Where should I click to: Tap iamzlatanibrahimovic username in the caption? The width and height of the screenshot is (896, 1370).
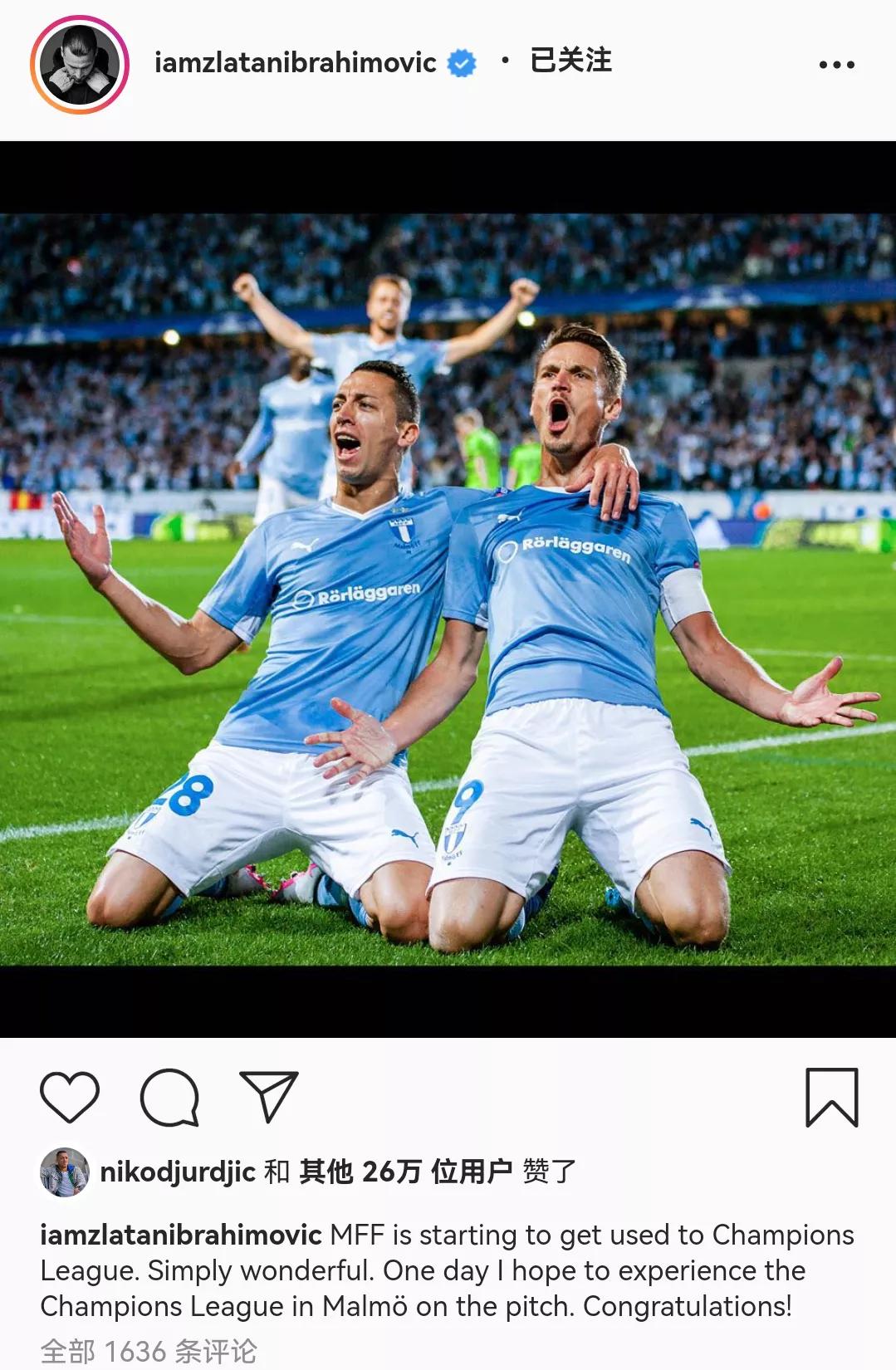click(x=180, y=1235)
